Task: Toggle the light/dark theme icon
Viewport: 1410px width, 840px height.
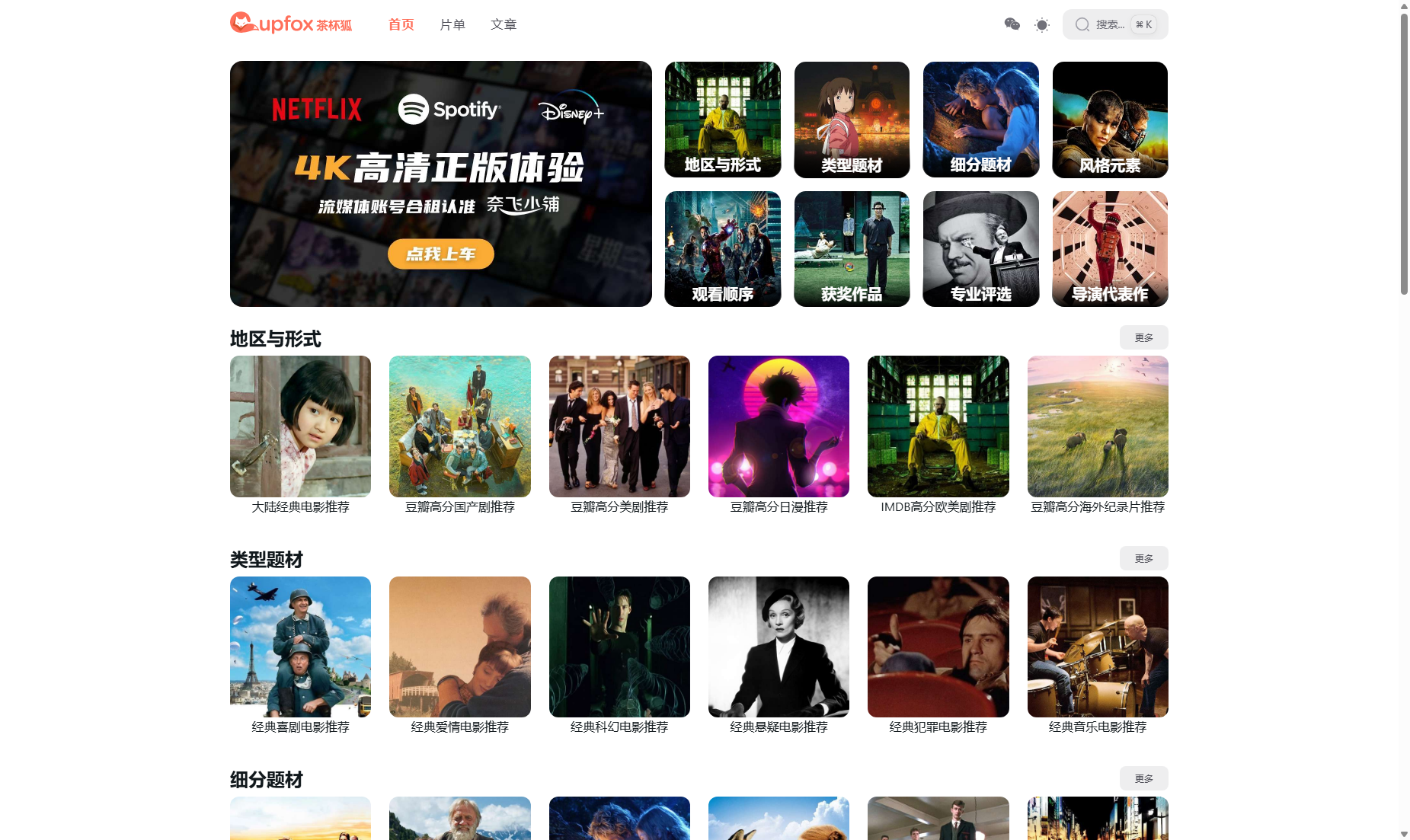Action: [x=1042, y=25]
